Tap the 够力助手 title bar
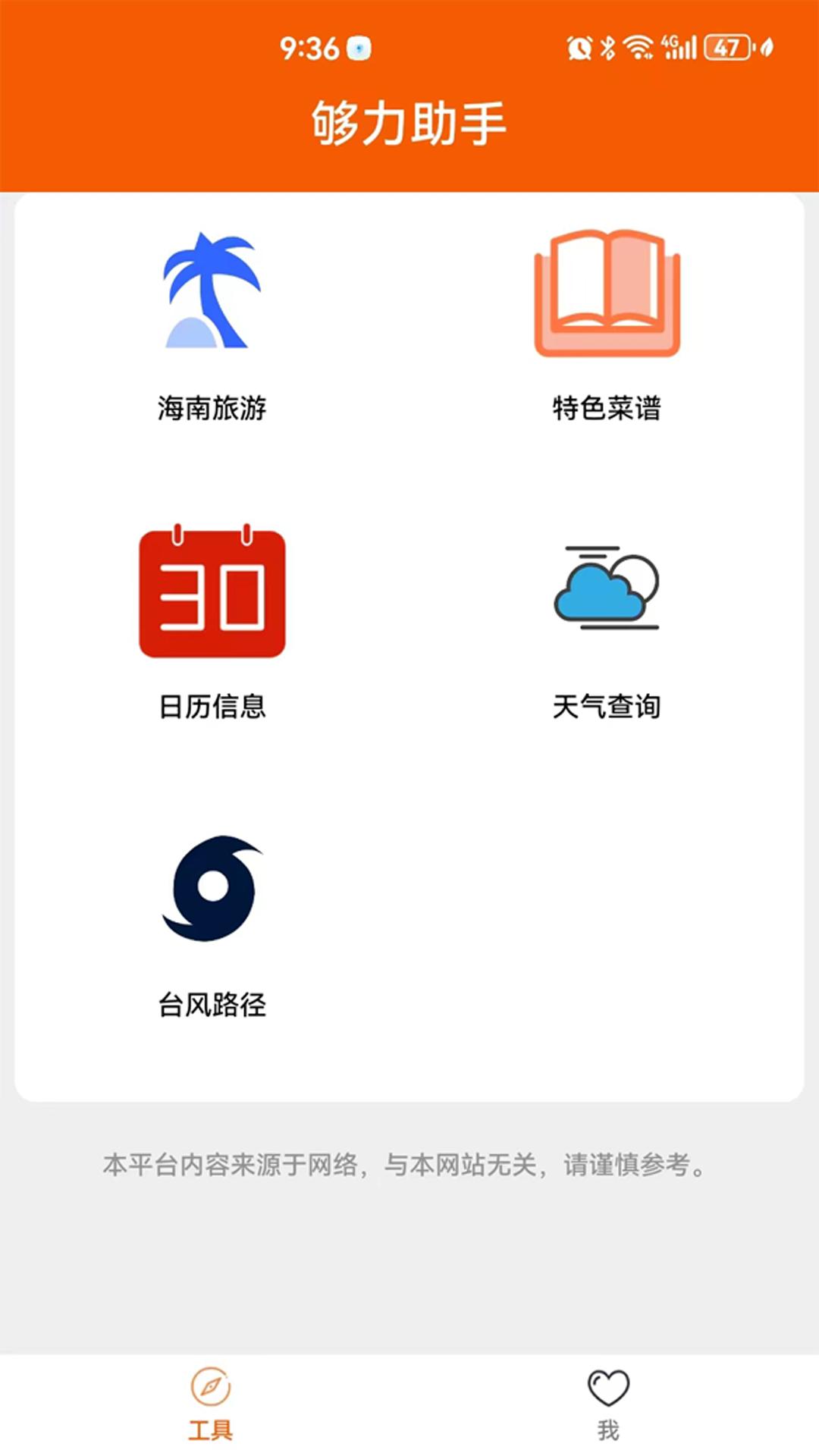819x1456 pixels. click(x=409, y=120)
